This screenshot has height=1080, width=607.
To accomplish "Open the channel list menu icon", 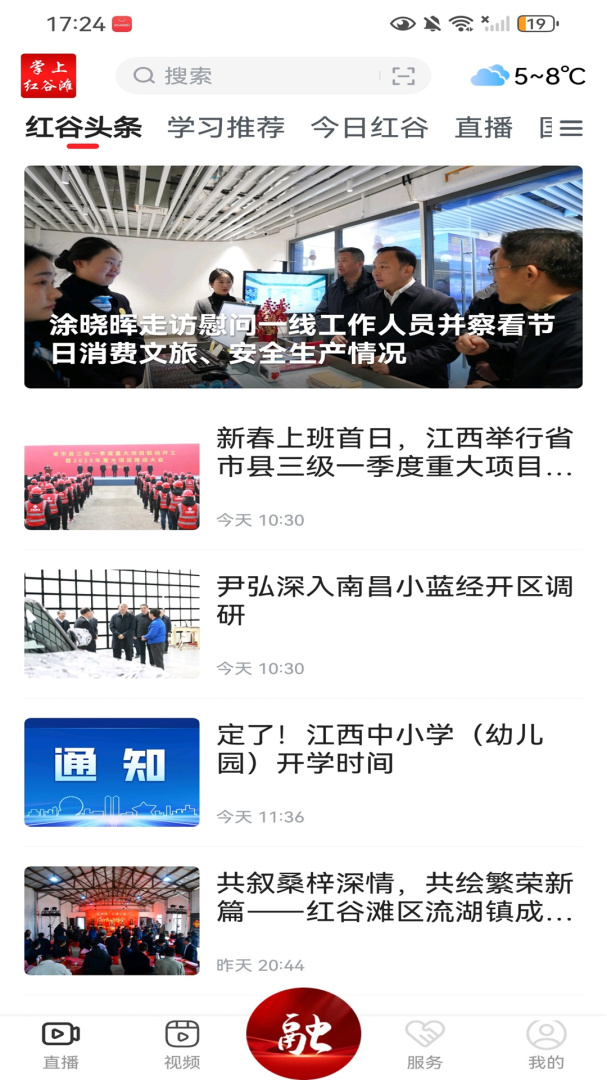I will [x=571, y=128].
